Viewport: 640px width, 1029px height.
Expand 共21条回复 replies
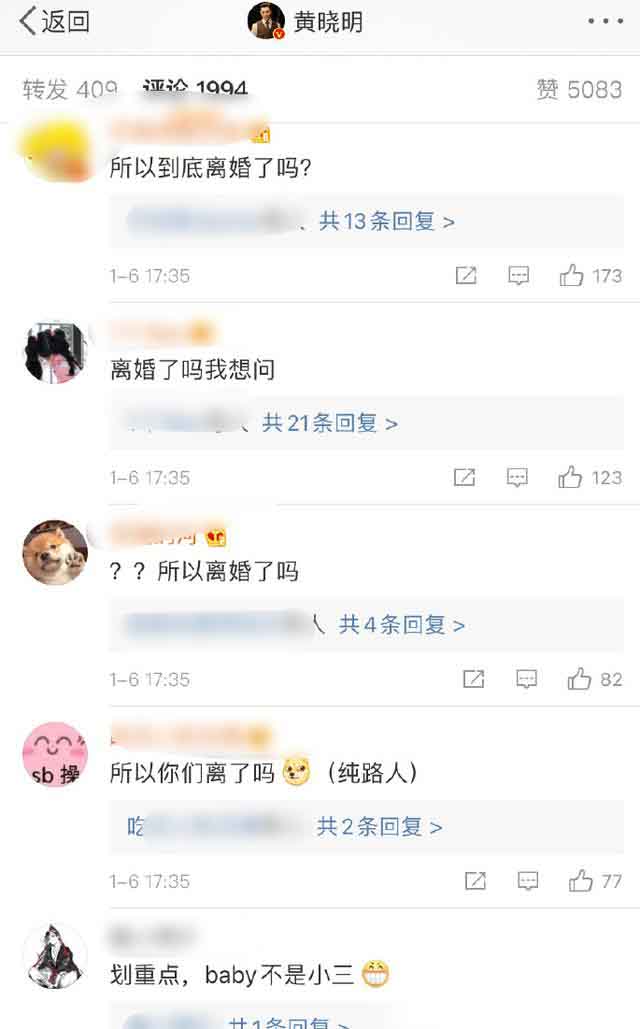tap(330, 423)
